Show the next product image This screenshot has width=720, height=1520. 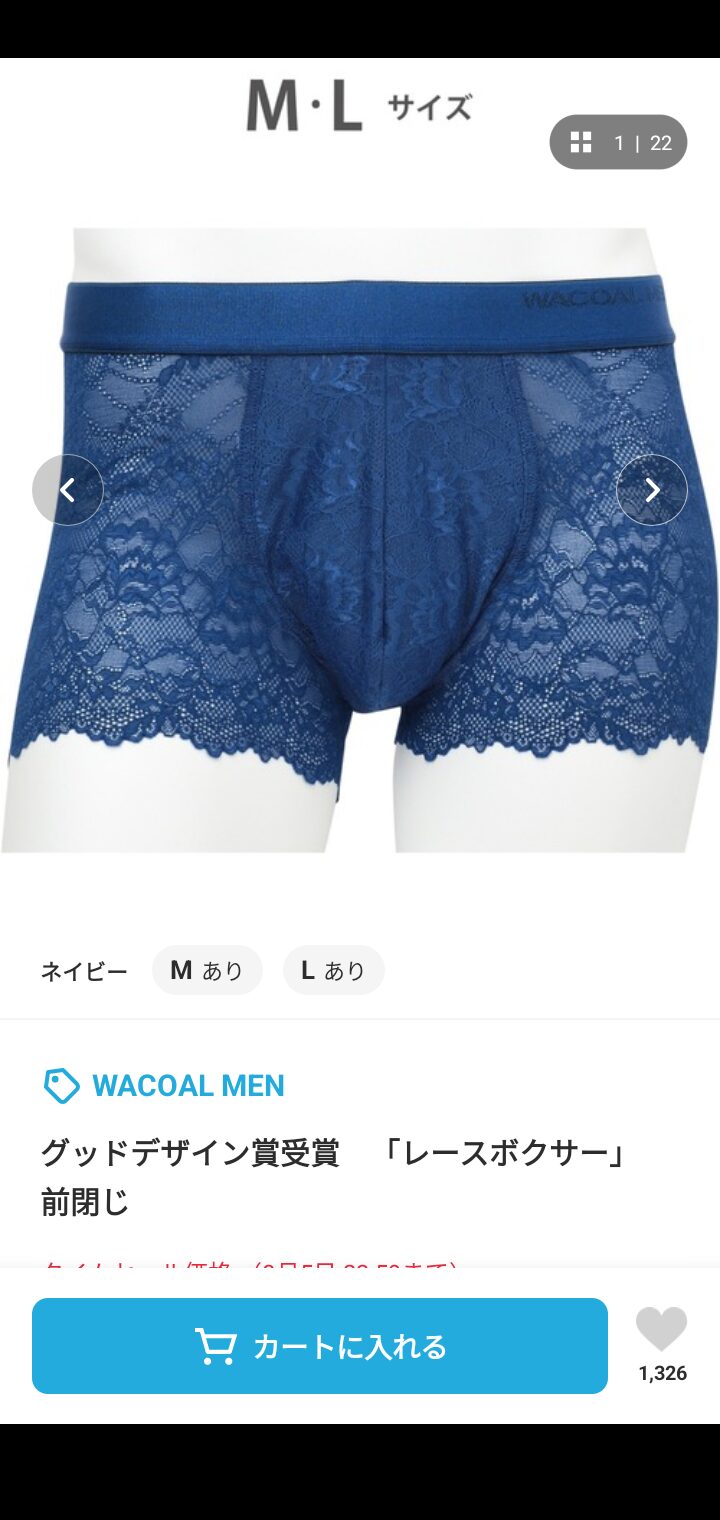point(652,490)
